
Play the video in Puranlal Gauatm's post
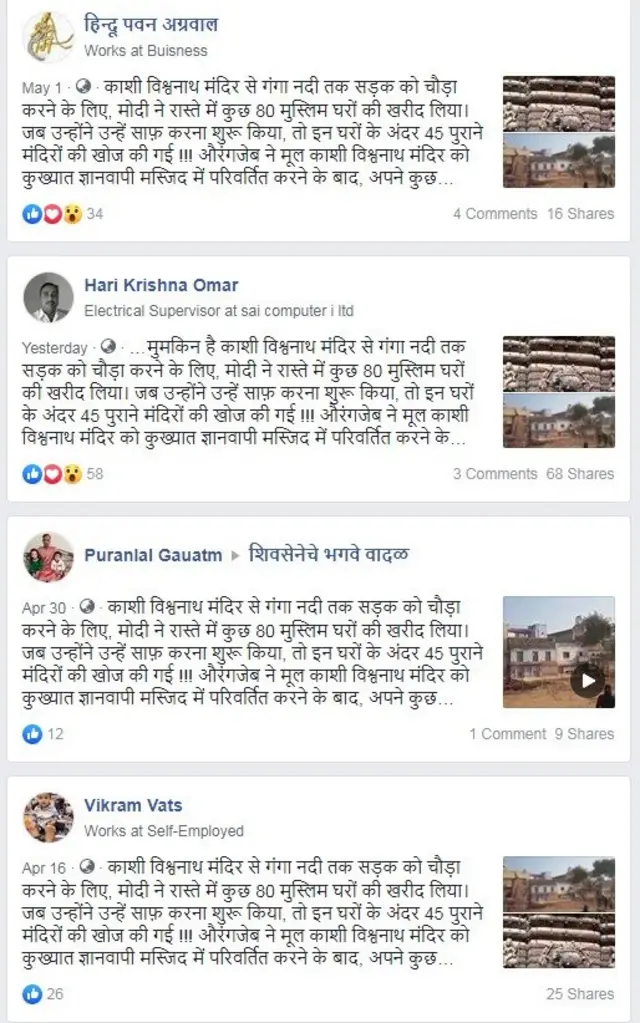pyautogui.click(x=587, y=681)
